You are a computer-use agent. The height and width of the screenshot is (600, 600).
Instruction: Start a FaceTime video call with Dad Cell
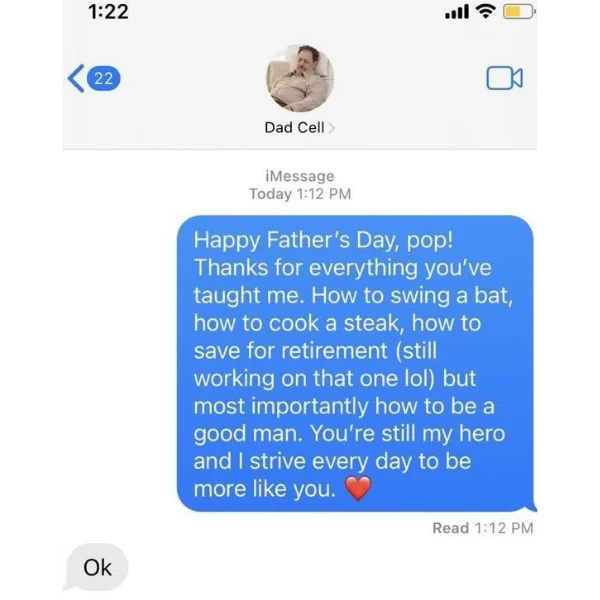pyautogui.click(x=504, y=78)
